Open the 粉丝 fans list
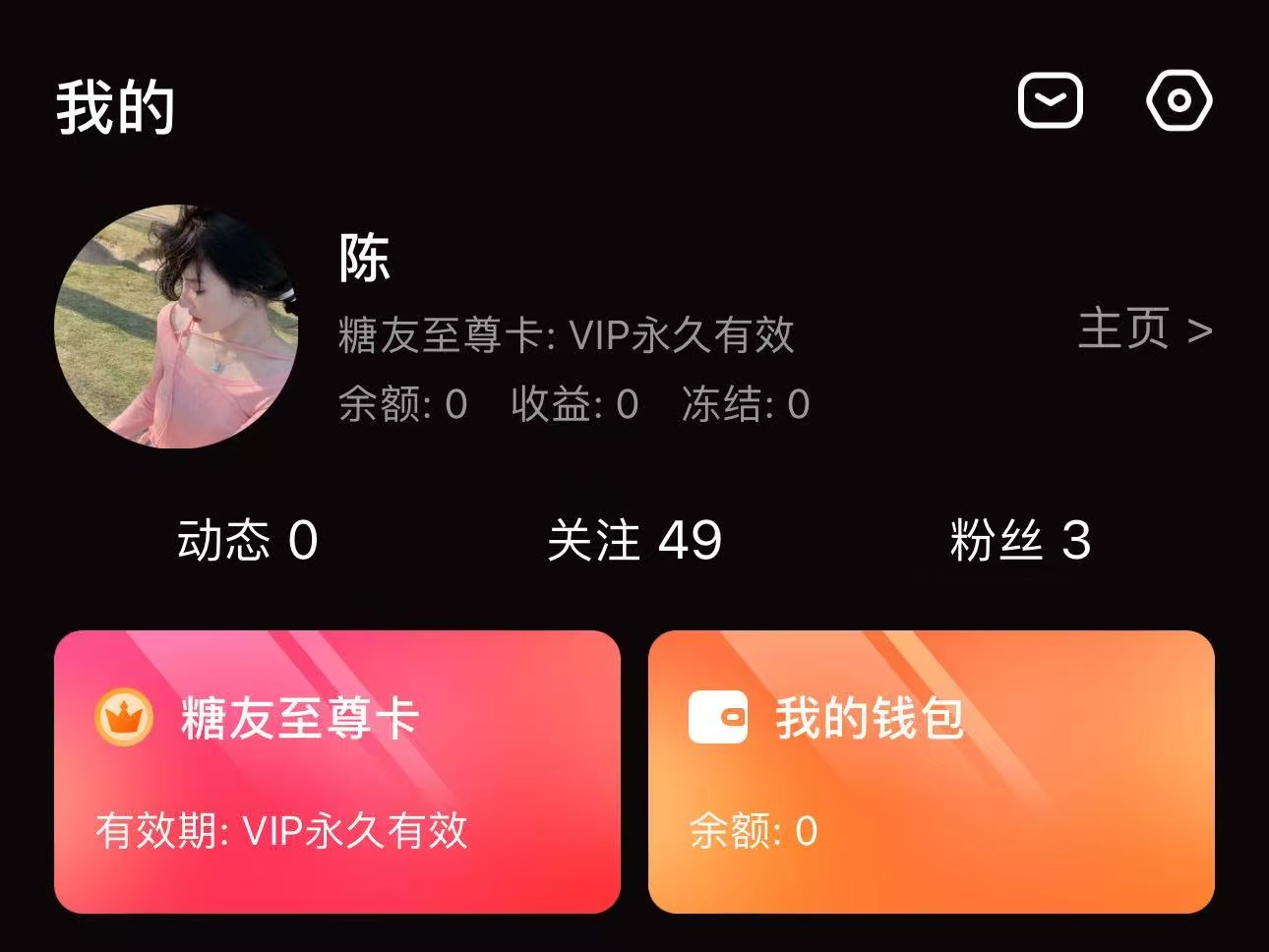The image size is (1269, 952). pos(1019,540)
